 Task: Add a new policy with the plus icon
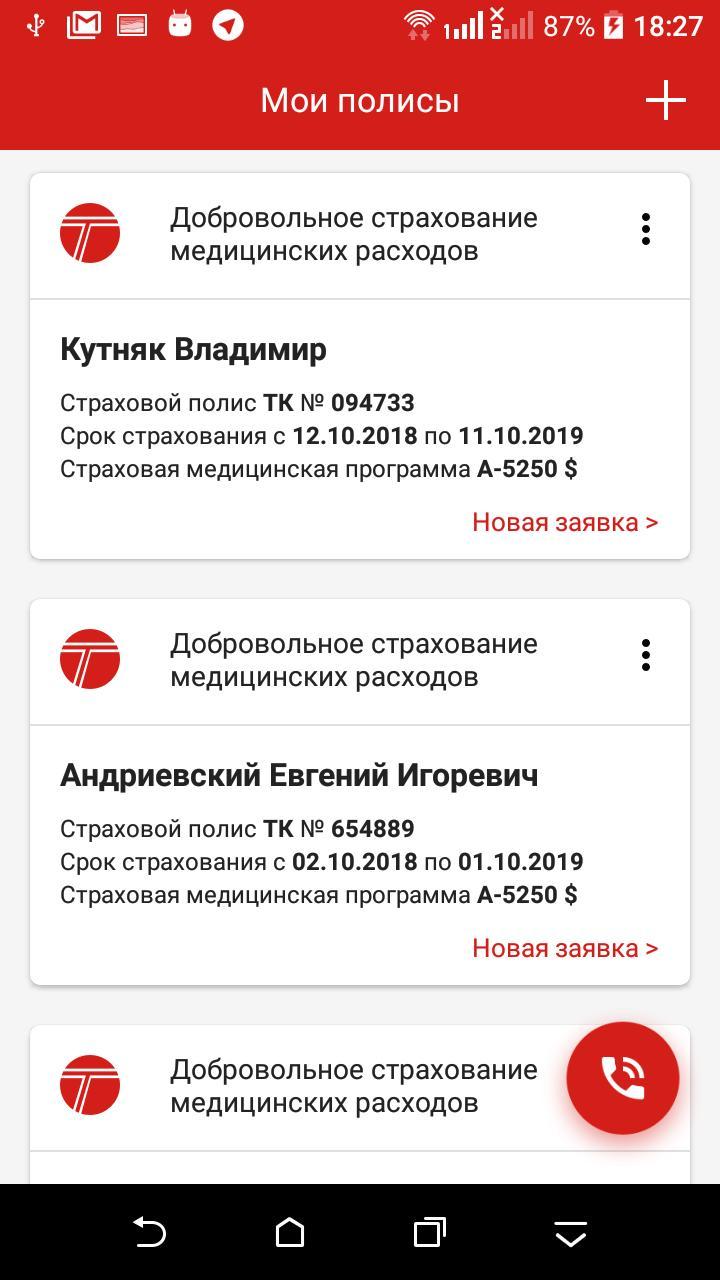click(665, 100)
